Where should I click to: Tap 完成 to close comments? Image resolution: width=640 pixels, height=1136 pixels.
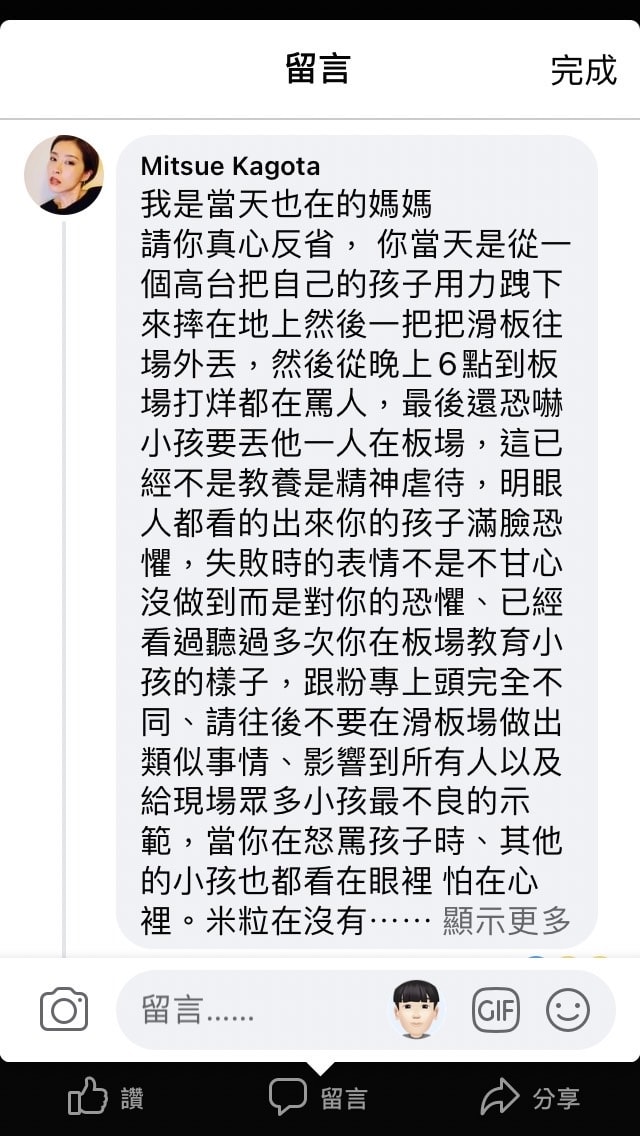tap(583, 70)
